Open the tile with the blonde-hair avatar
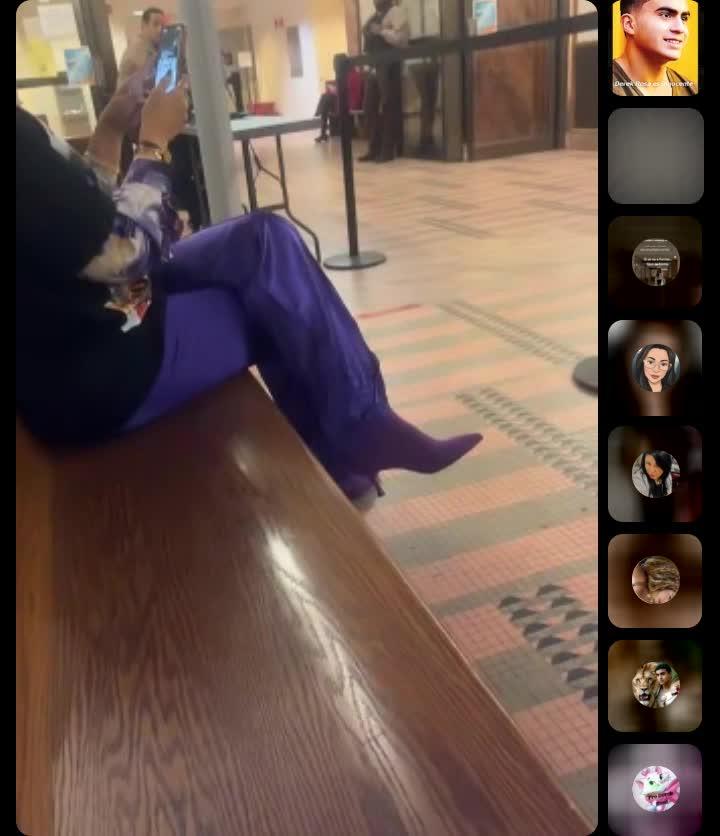720x836 pixels. [x=655, y=581]
